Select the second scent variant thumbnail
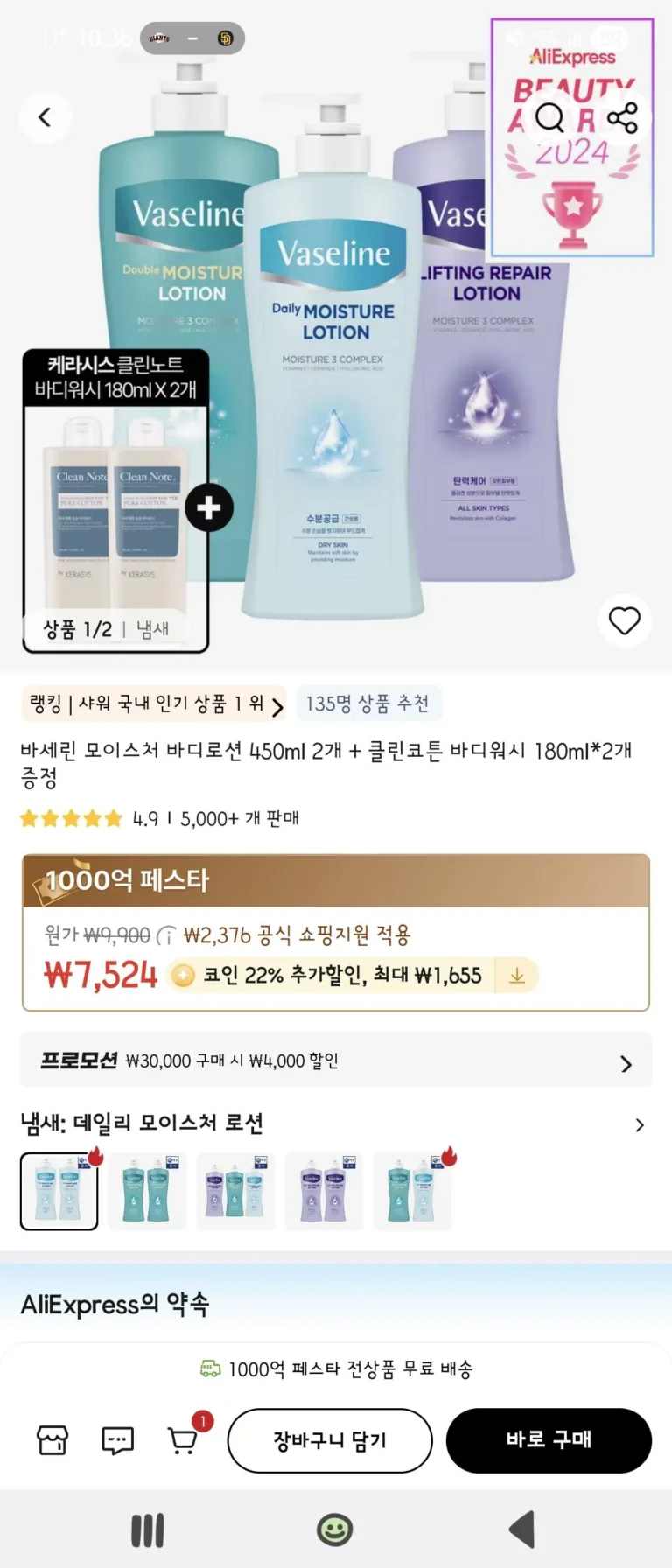The height and width of the screenshot is (1568, 672). [147, 1192]
